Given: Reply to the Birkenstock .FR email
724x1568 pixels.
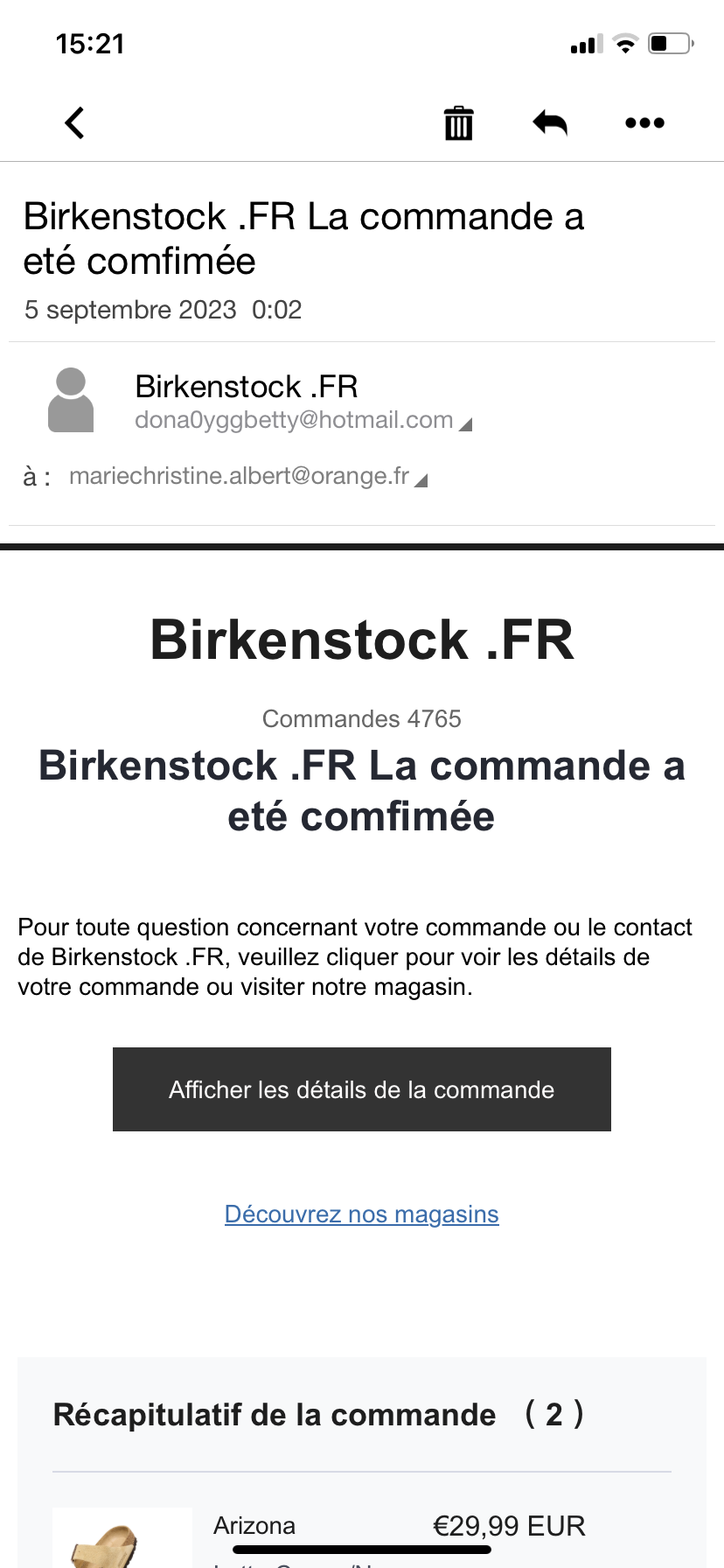Looking at the screenshot, I should [x=550, y=123].
